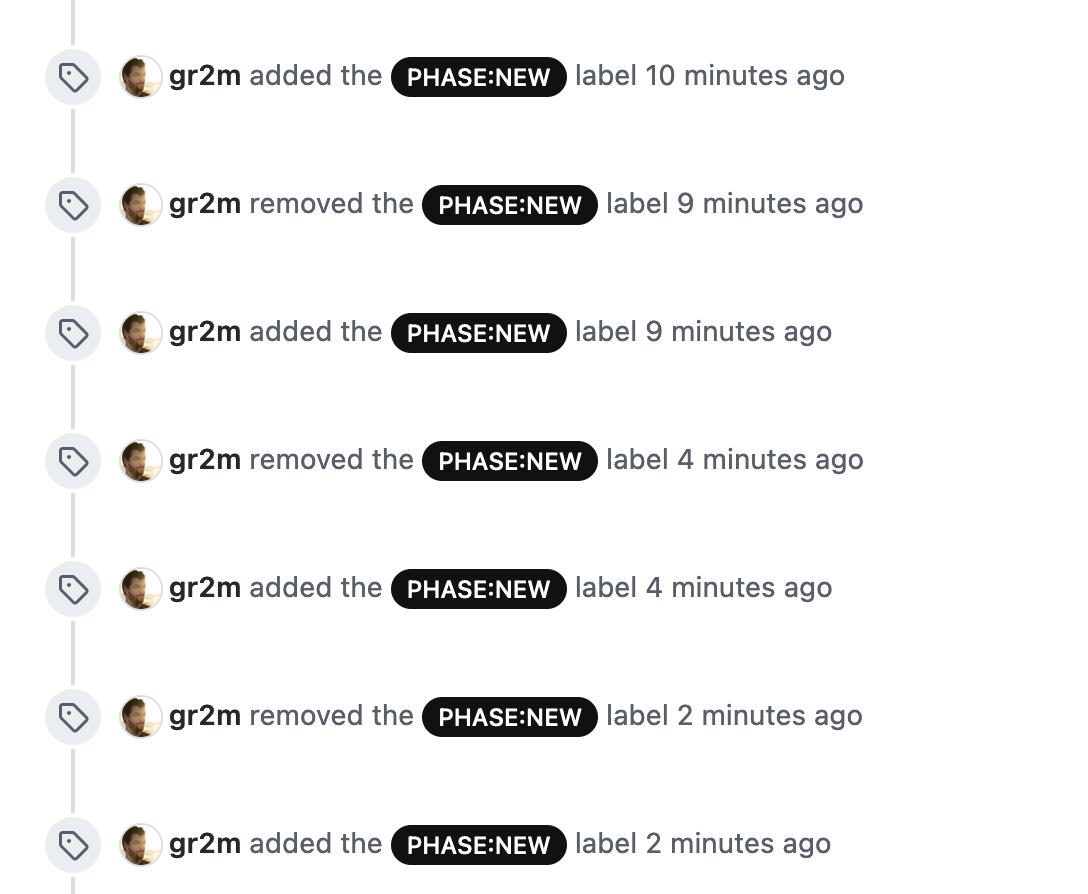Open the PHASE:NEW label removed 4 minutes ago

pos(509,461)
